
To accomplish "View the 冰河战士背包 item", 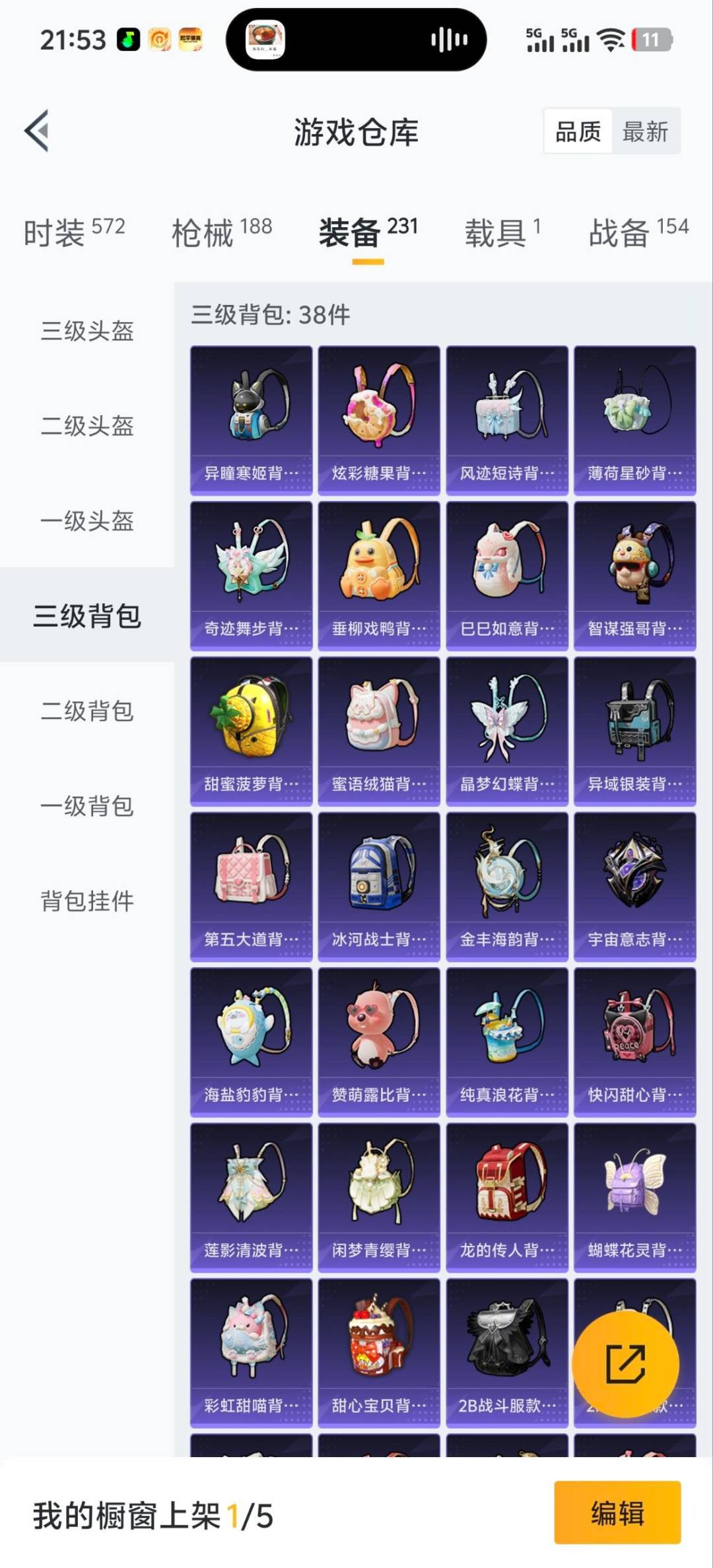I will coord(378,885).
